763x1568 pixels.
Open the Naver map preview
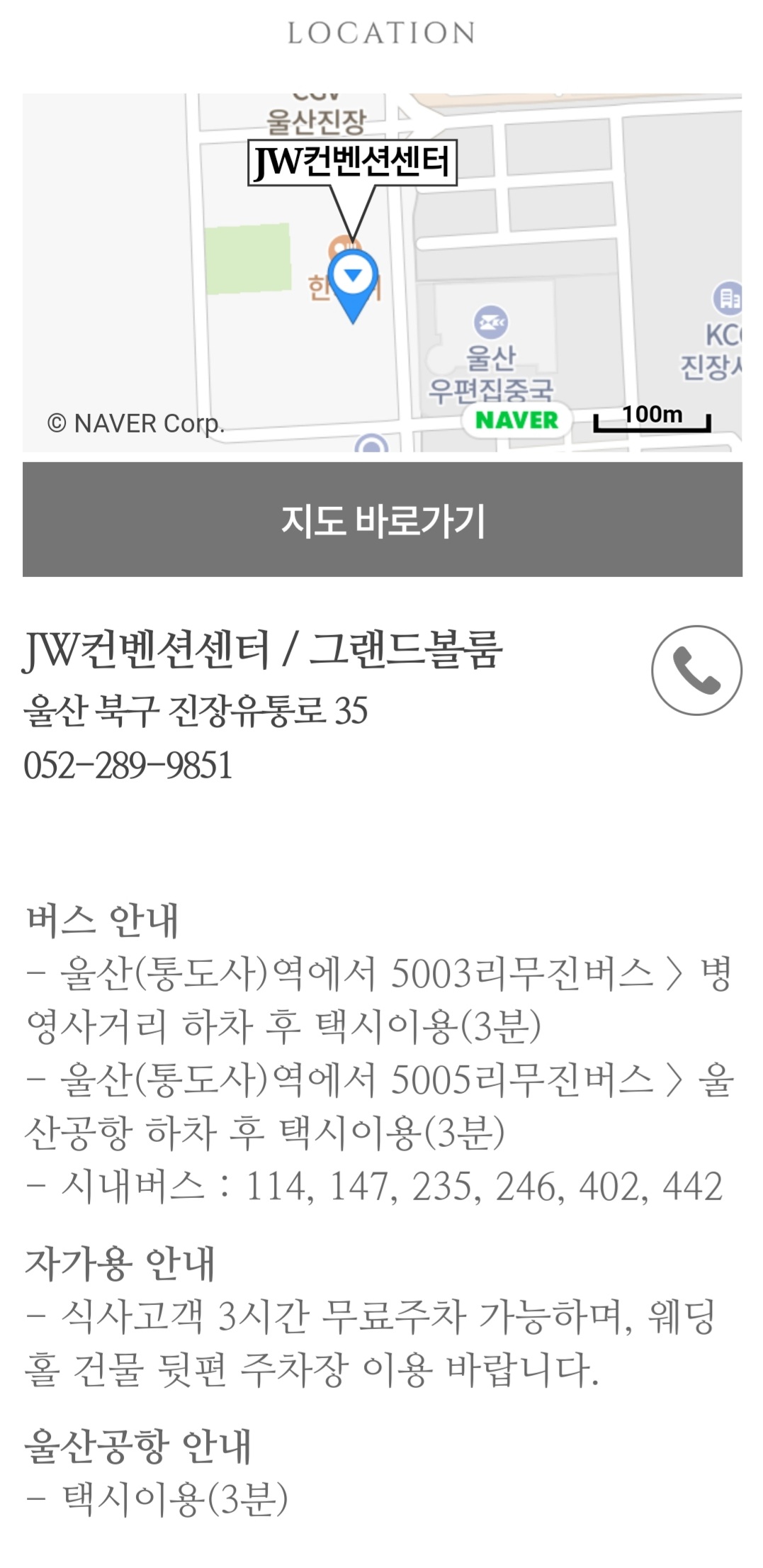pos(382,272)
